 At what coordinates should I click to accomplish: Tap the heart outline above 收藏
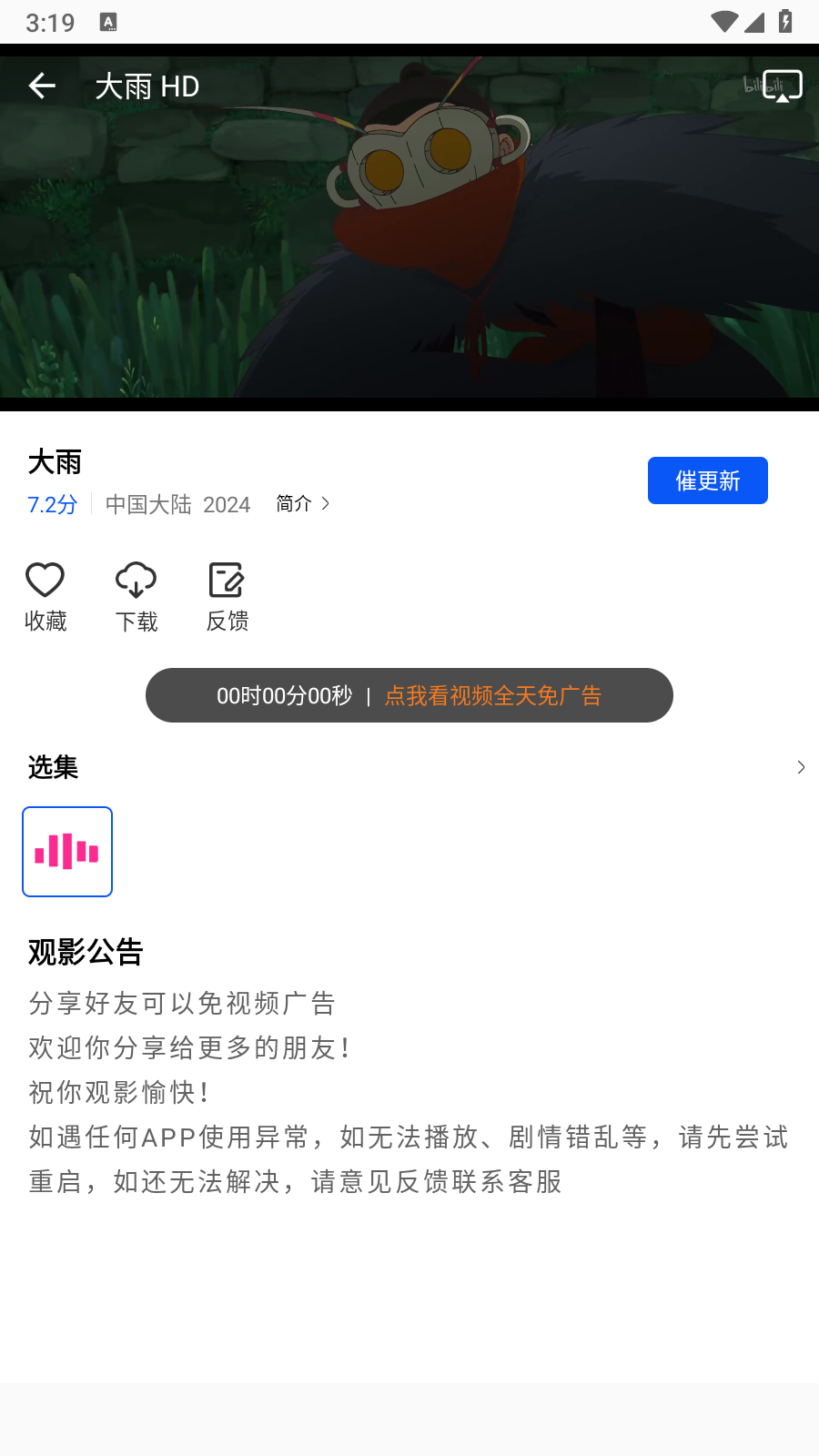pos(45,579)
